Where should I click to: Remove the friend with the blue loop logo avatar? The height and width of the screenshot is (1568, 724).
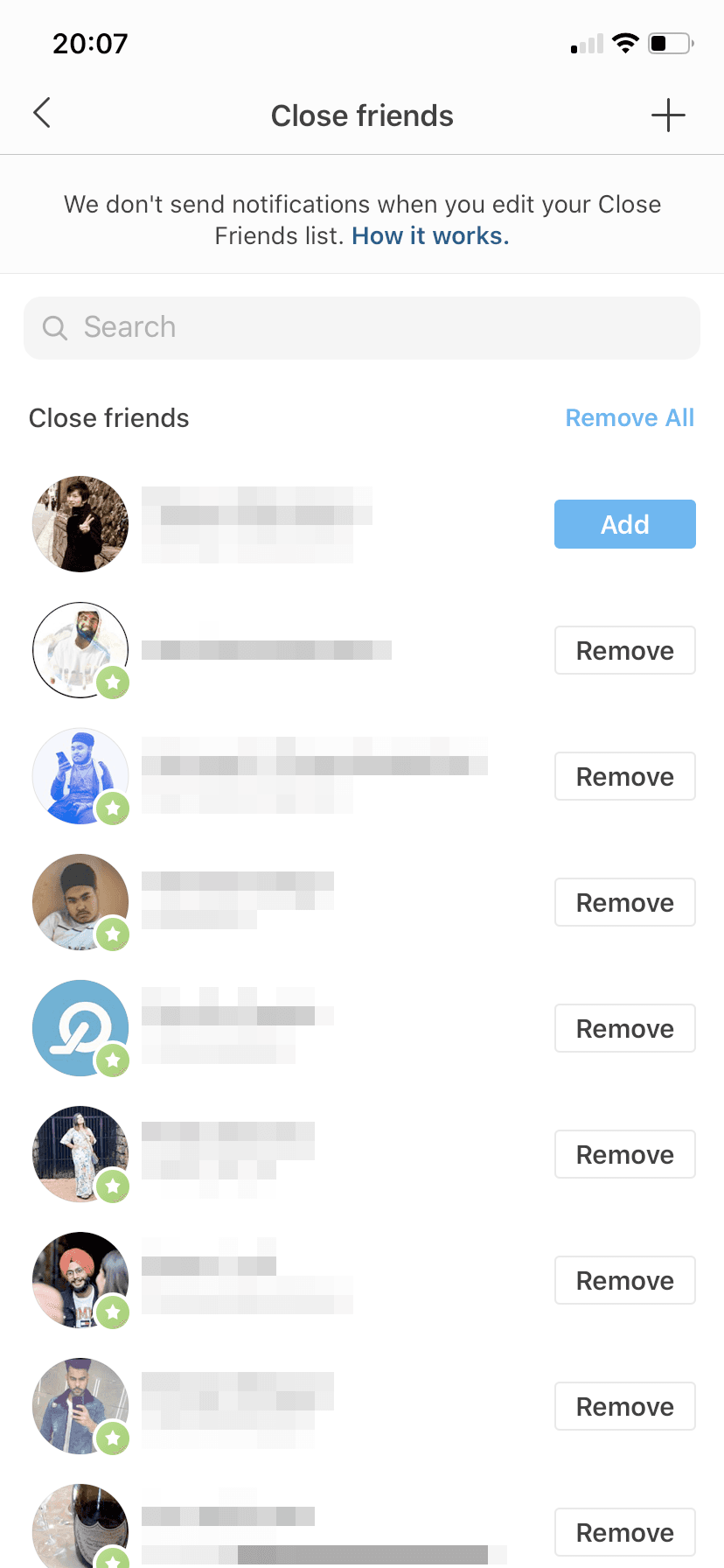click(624, 1028)
